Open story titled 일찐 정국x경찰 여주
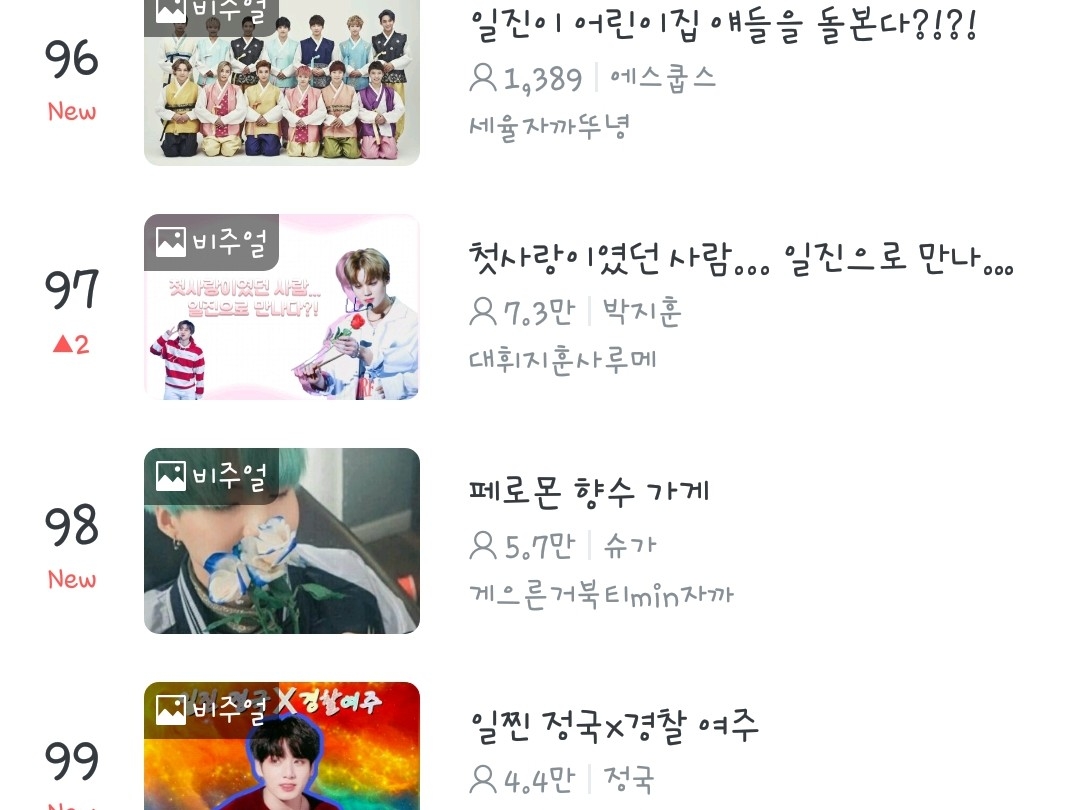This screenshot has height=810, width=1080. 614,726
